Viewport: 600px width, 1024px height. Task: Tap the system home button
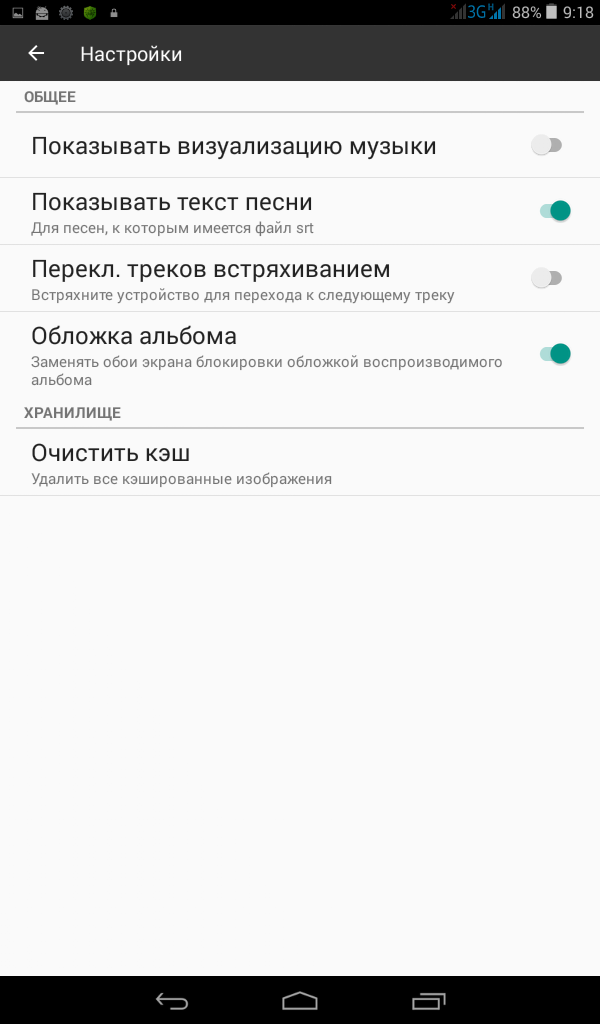[300, 1001]
